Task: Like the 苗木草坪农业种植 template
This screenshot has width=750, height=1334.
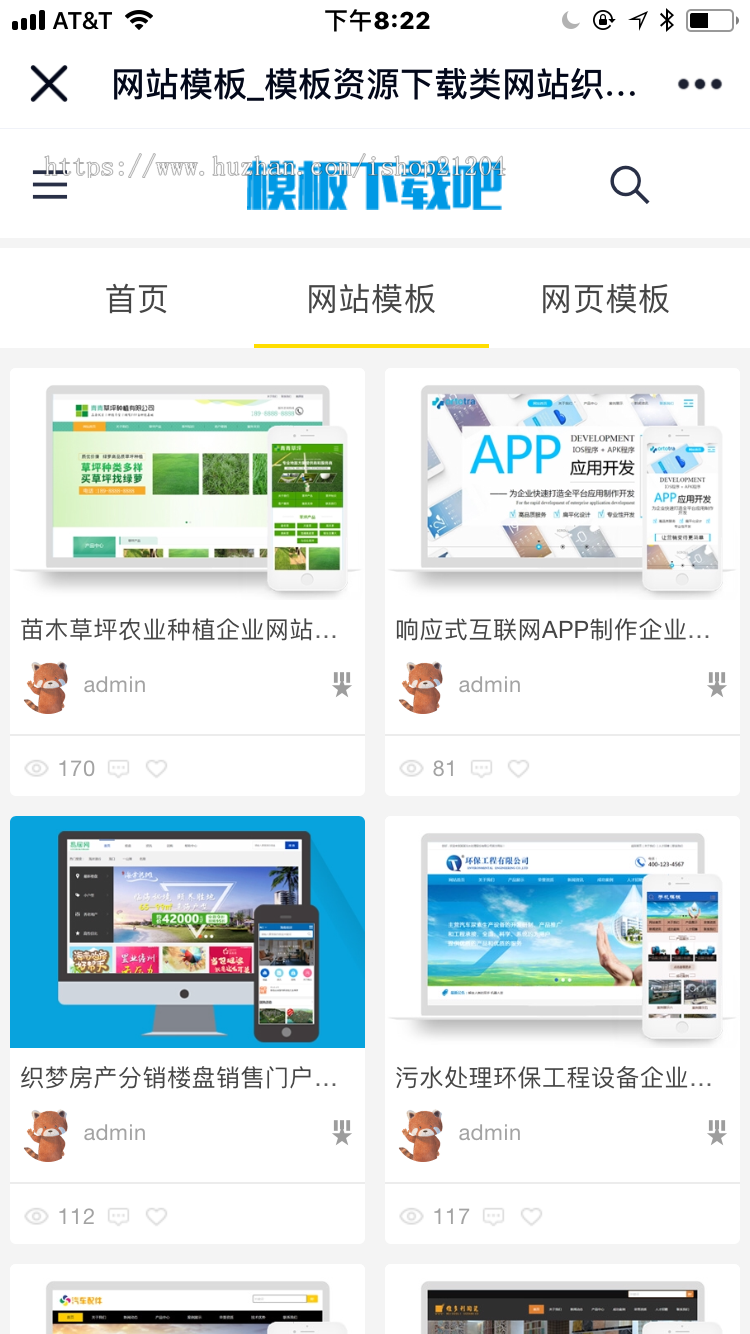Action: pyautogui.click(x=156, y=769)
